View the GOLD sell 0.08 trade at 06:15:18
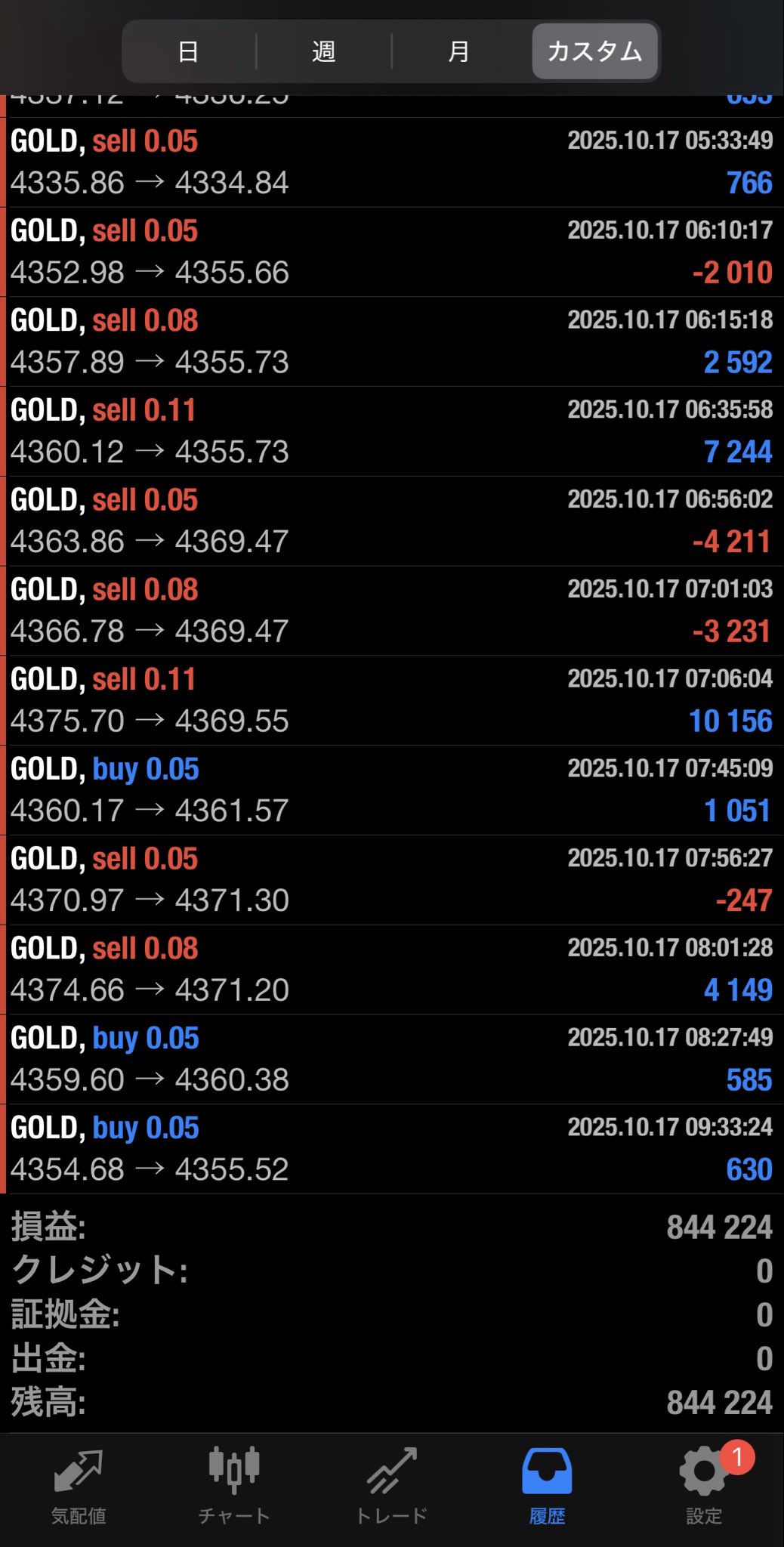 (x=391, y=341)
